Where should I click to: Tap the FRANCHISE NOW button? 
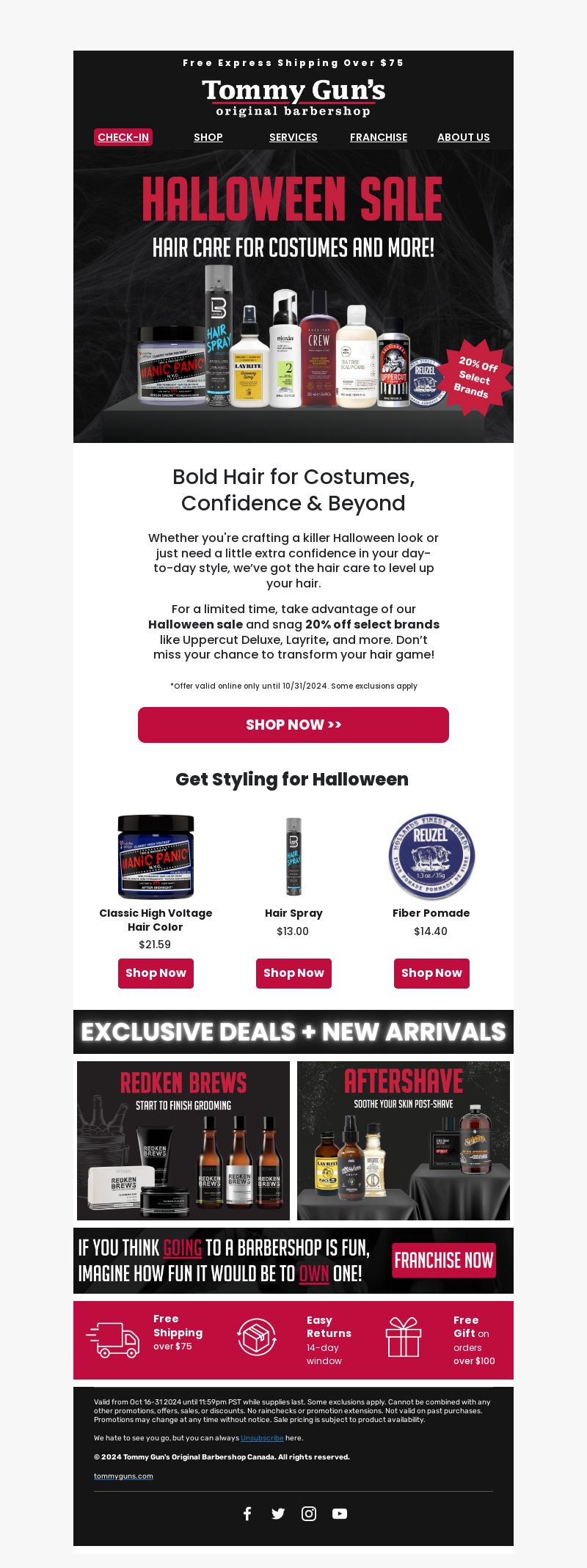pyautogui.click(x=444, y=1261)
